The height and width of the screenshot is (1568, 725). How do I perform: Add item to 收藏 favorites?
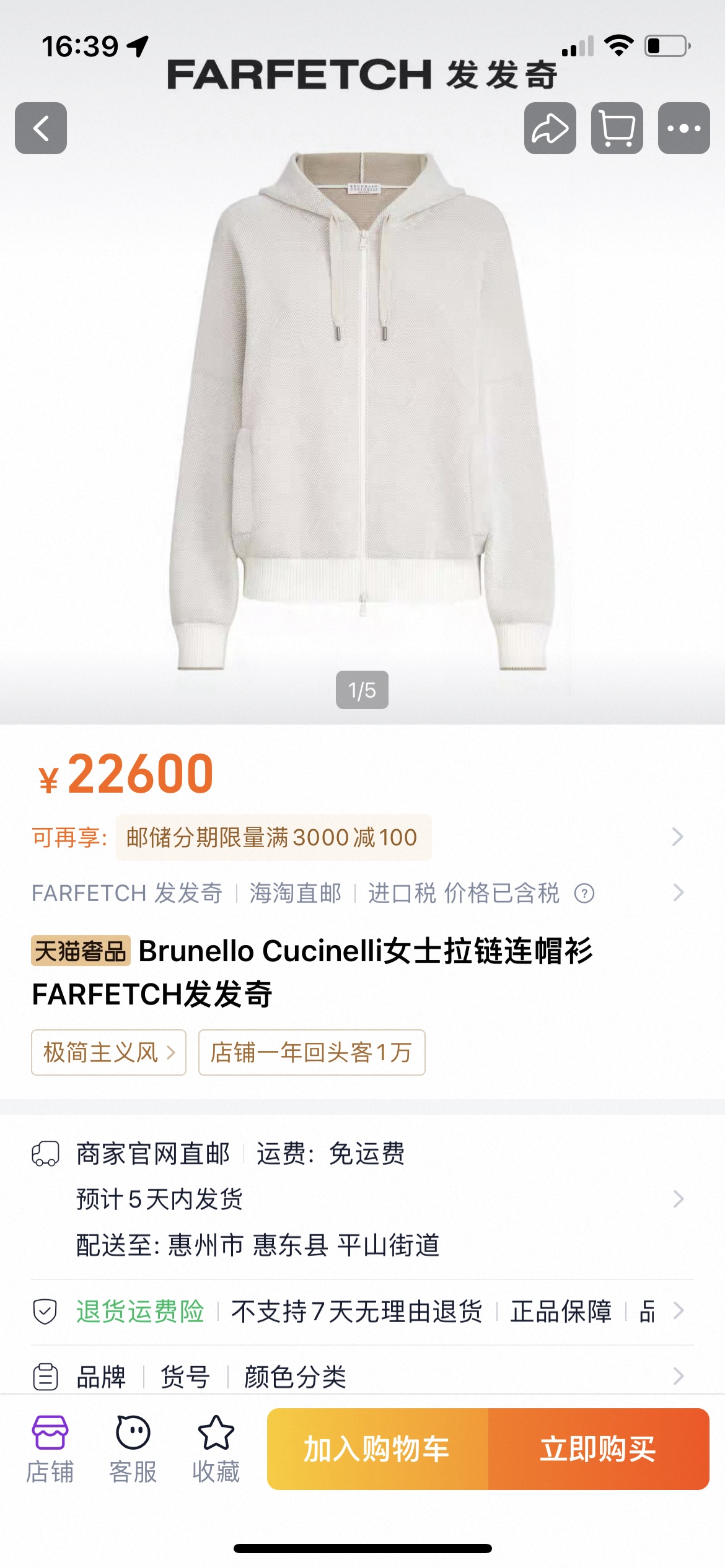coord(216,1449)
